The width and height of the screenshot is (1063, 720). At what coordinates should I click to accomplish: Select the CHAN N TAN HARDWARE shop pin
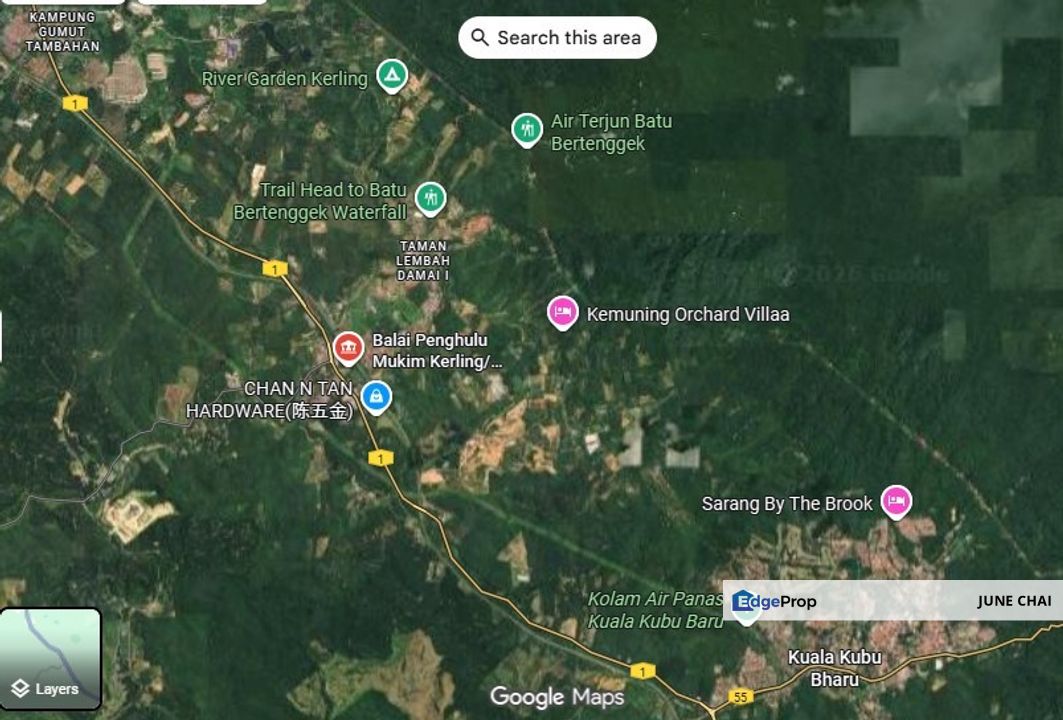375,397
